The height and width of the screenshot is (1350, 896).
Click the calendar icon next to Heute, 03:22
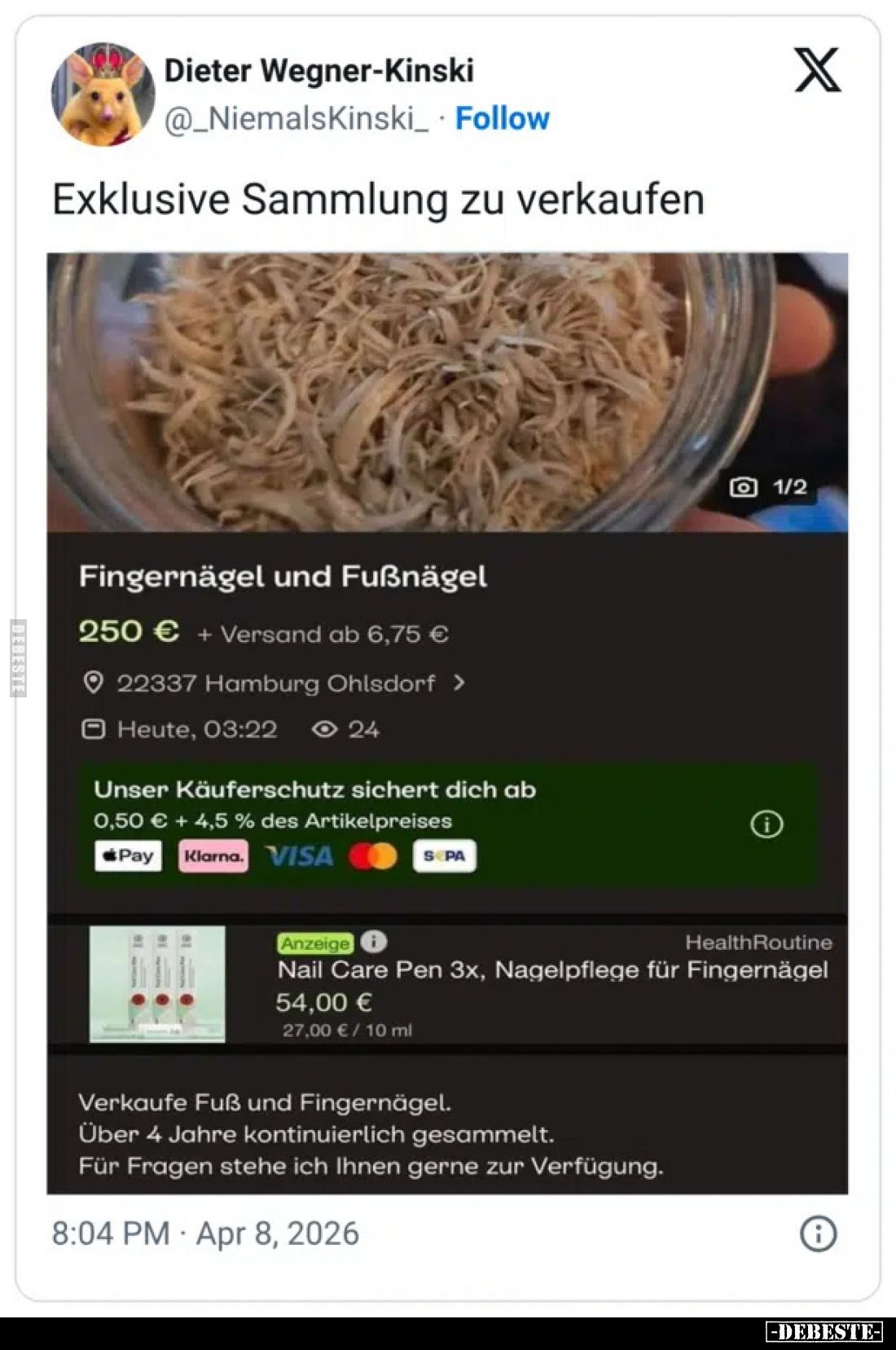[x=93, y=730]
